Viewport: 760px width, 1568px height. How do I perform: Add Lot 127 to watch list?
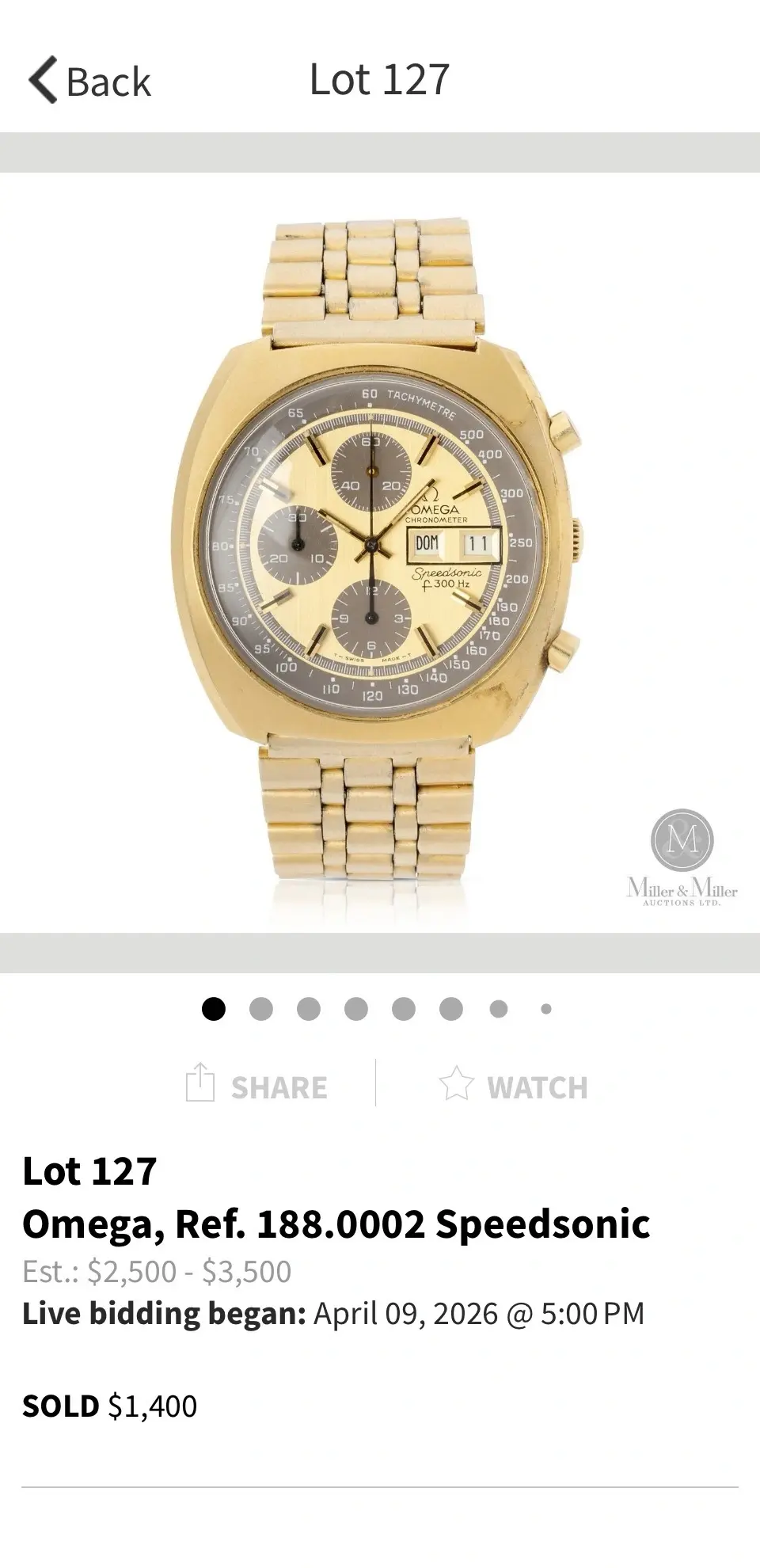pos(513,1087)
